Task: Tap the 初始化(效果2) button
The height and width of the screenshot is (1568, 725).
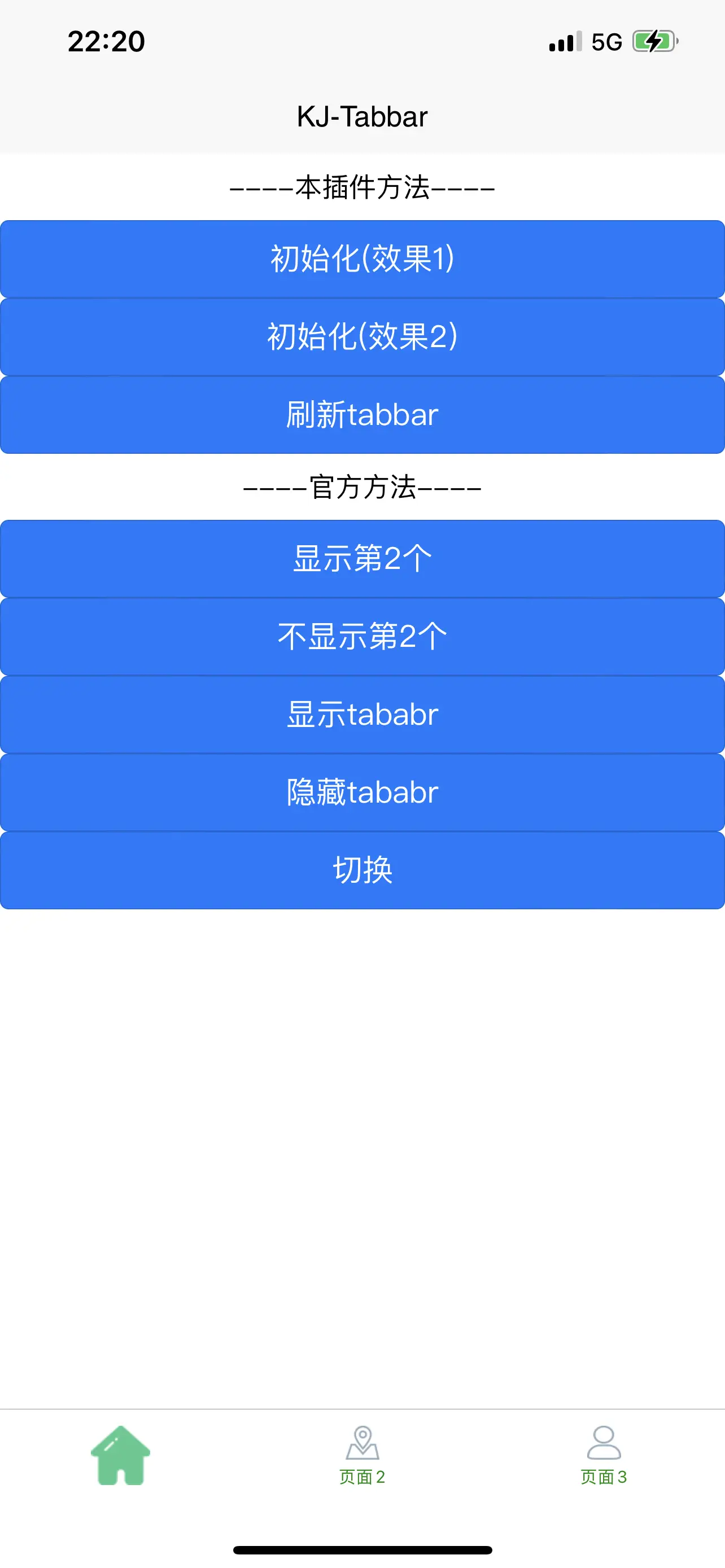Action: tap(362, 336)
